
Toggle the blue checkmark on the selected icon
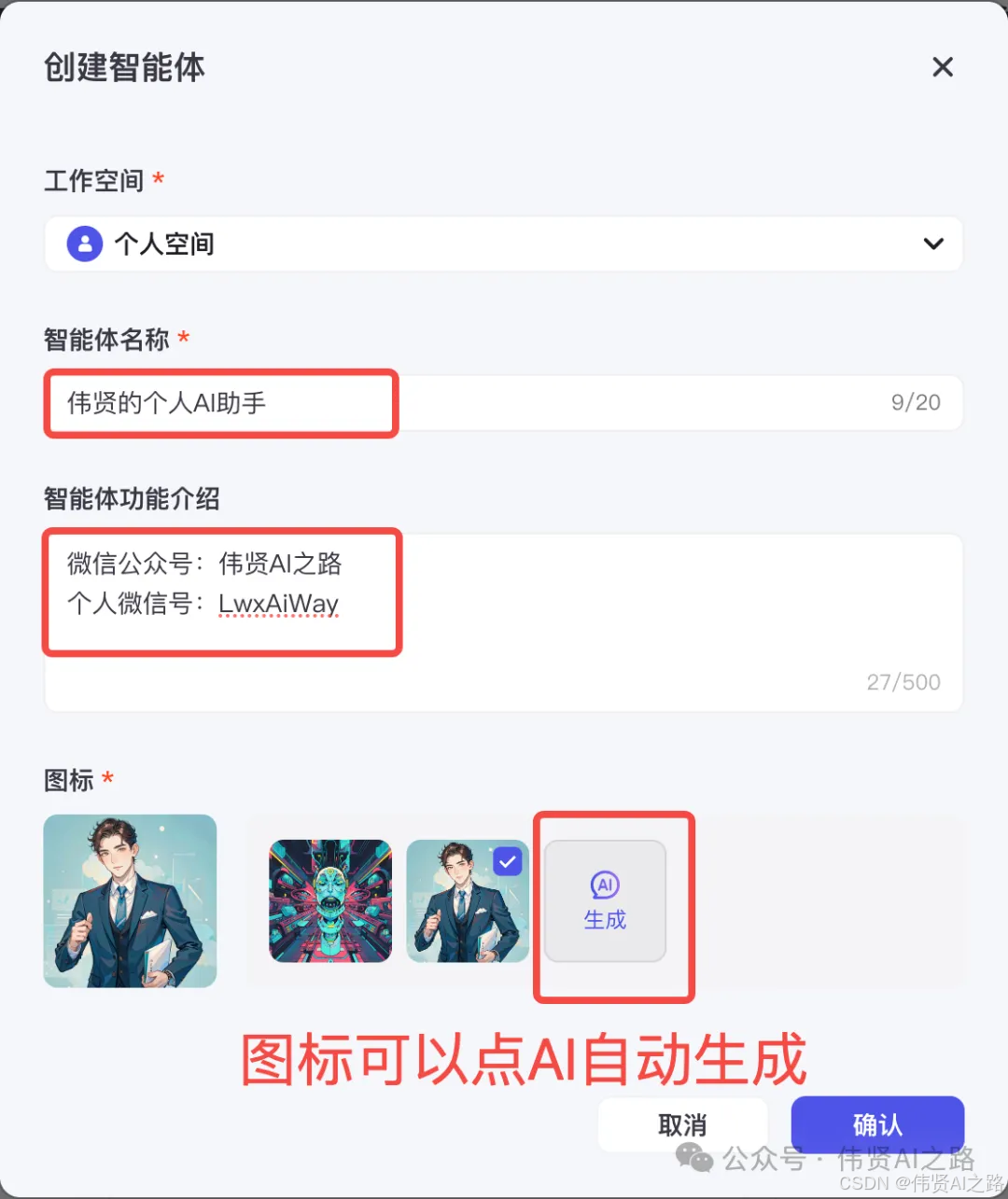[507, 861]
